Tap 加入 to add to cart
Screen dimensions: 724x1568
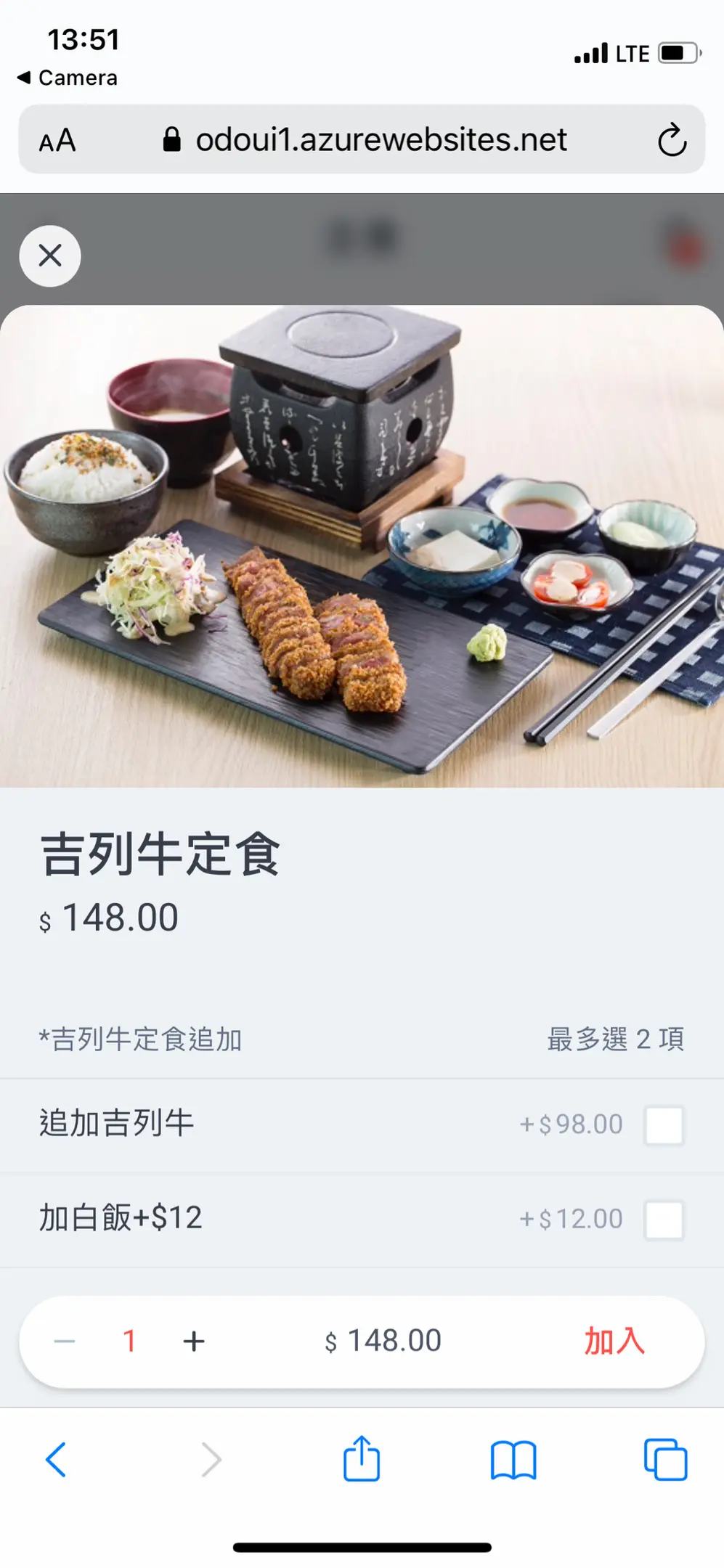pos(614,1342)
